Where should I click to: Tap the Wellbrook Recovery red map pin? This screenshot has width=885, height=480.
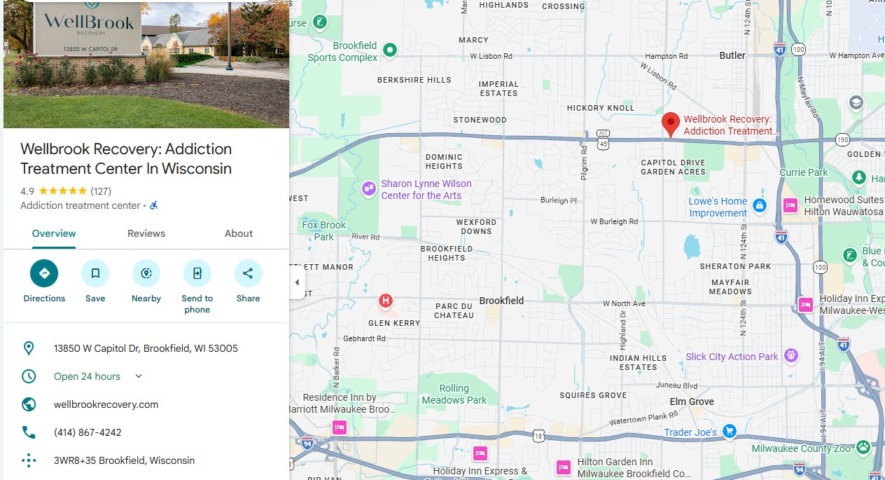point(671,123)
